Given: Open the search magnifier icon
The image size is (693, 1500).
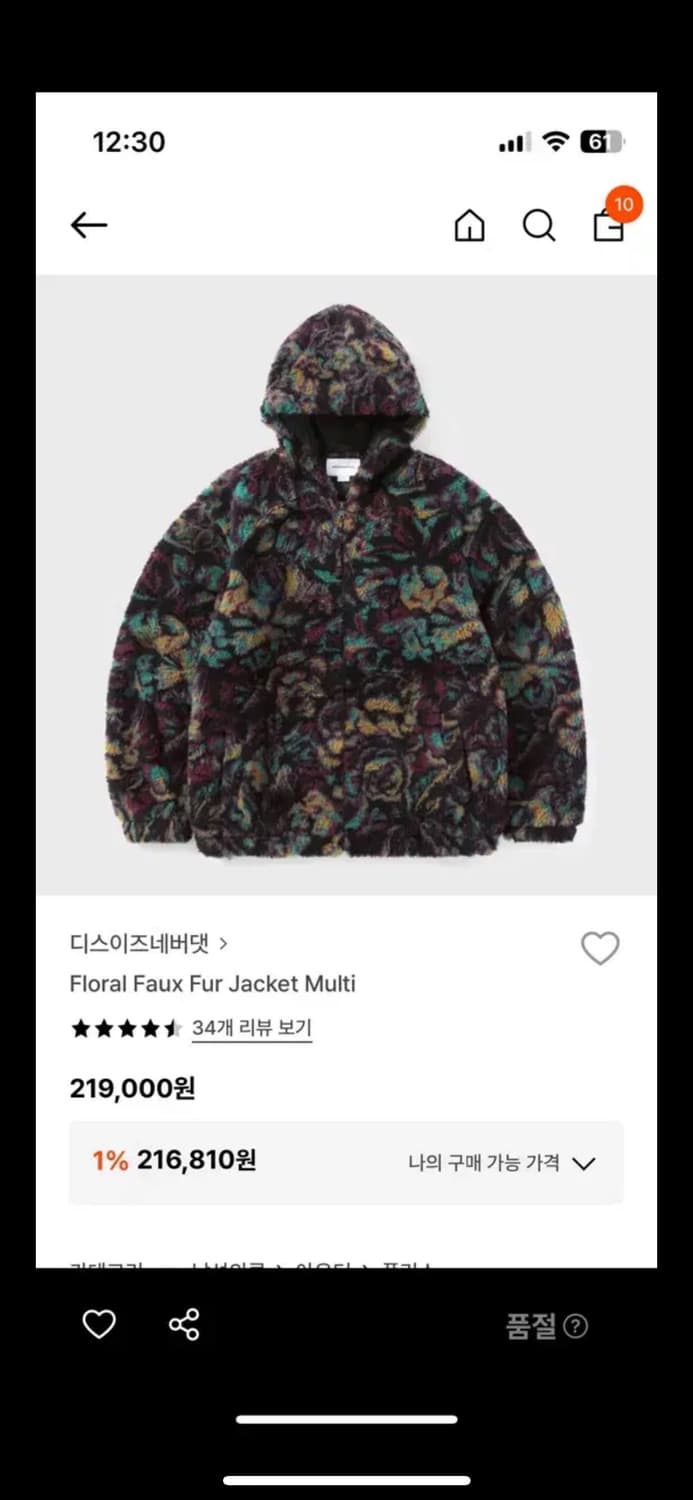Looking at the screenshot, I should [x=539, y=226].
